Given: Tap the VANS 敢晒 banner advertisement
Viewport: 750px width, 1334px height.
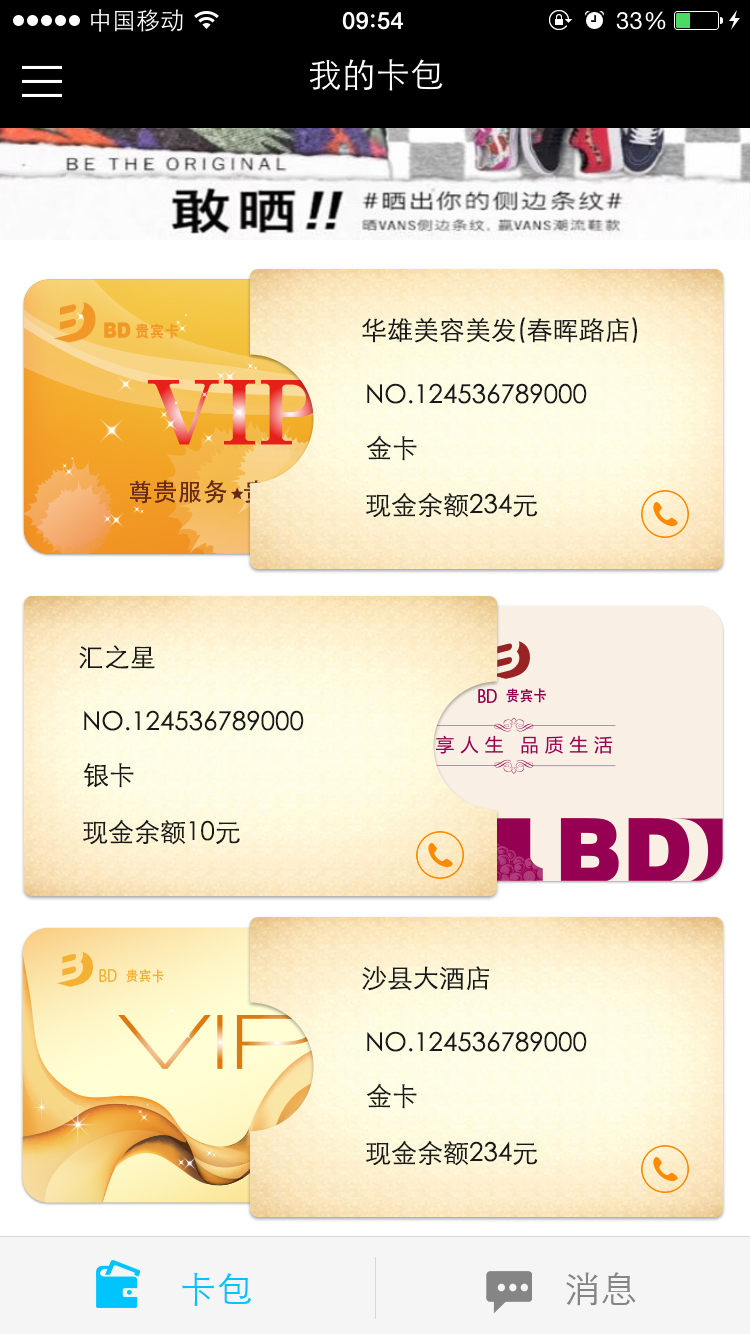Looking at the screenshot, I should click(x=375, y=183).
